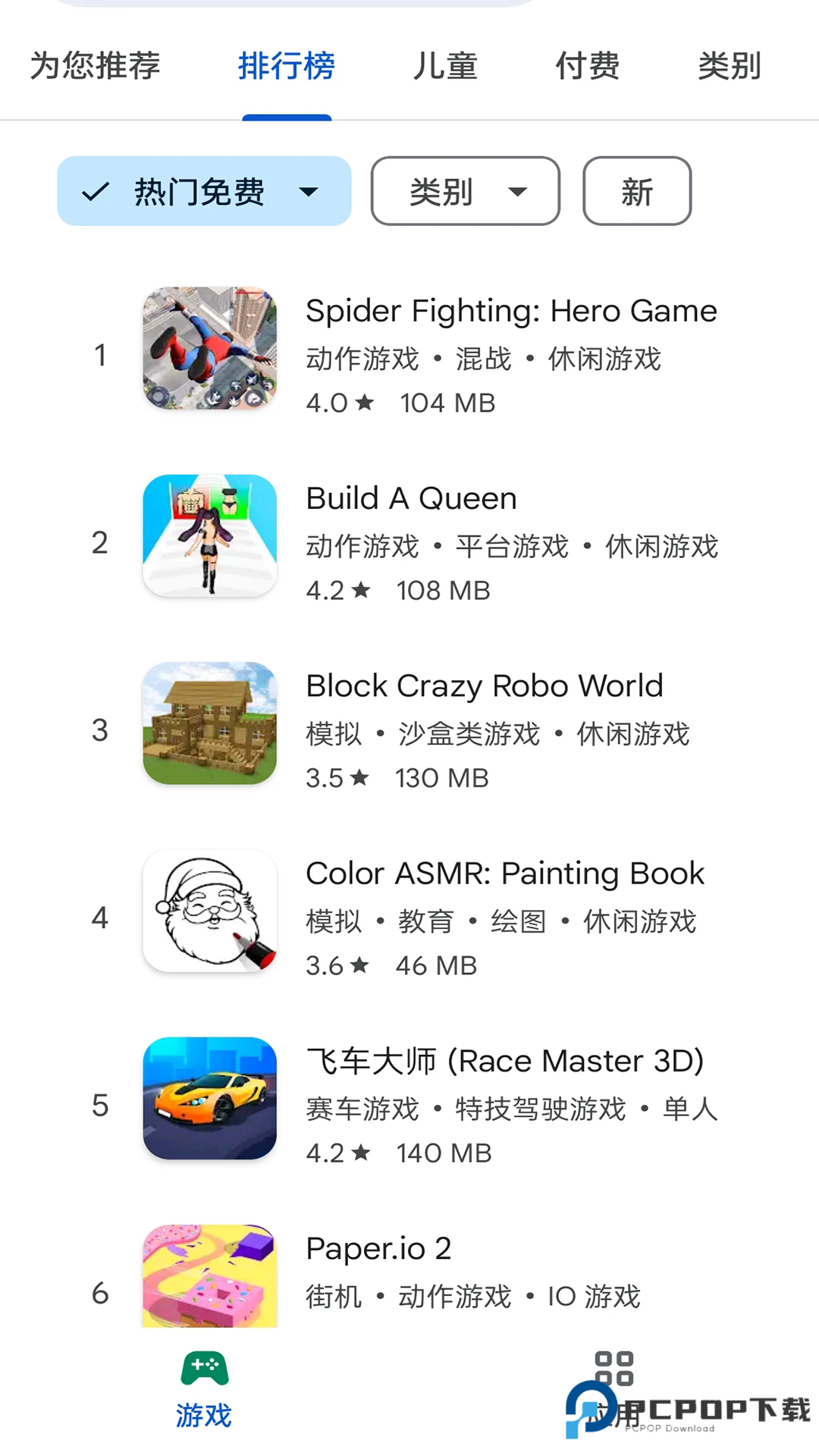Open the 类别 filter dropdown
The image size is (819, 1456).
click(x=464, y=191)
